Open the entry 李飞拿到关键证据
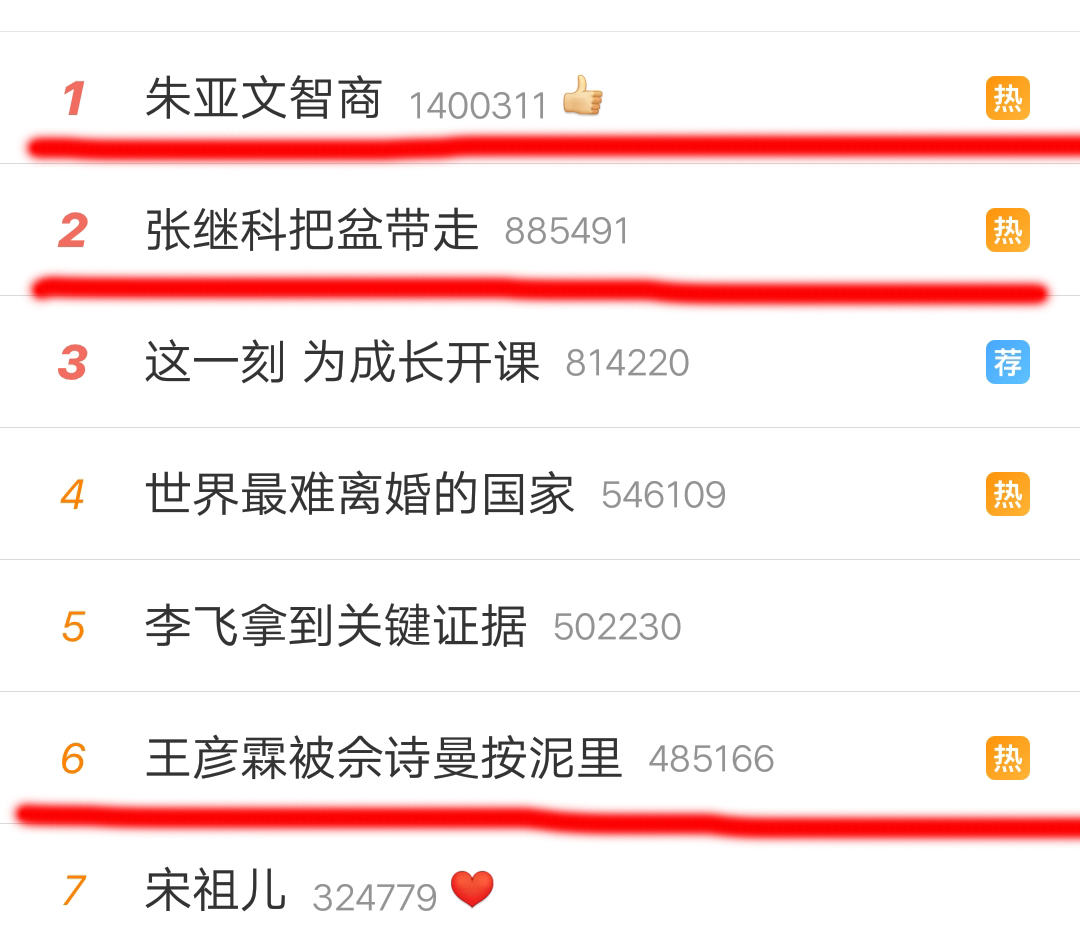 click(336, 627)
